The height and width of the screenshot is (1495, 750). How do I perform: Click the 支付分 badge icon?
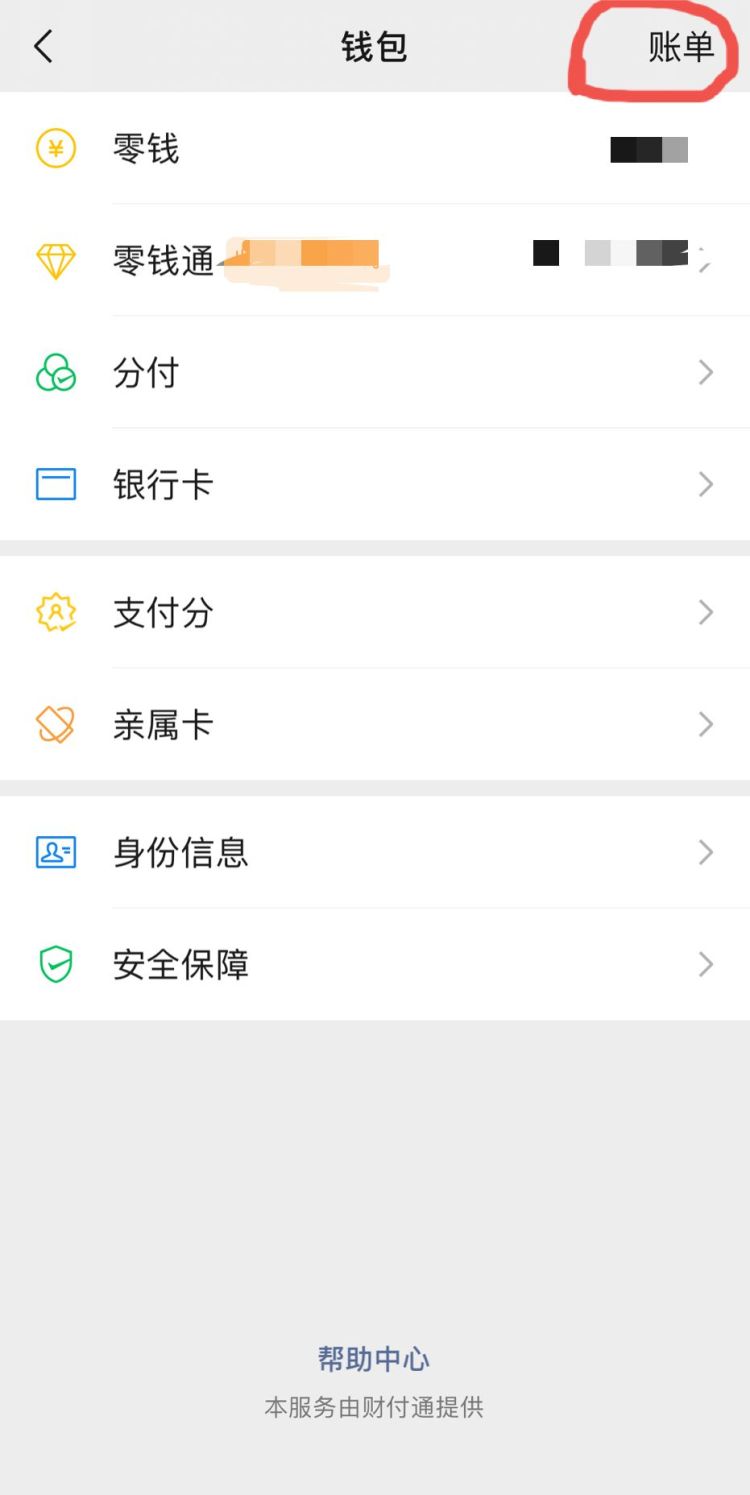pyautogui.click(x=55, y=613)
